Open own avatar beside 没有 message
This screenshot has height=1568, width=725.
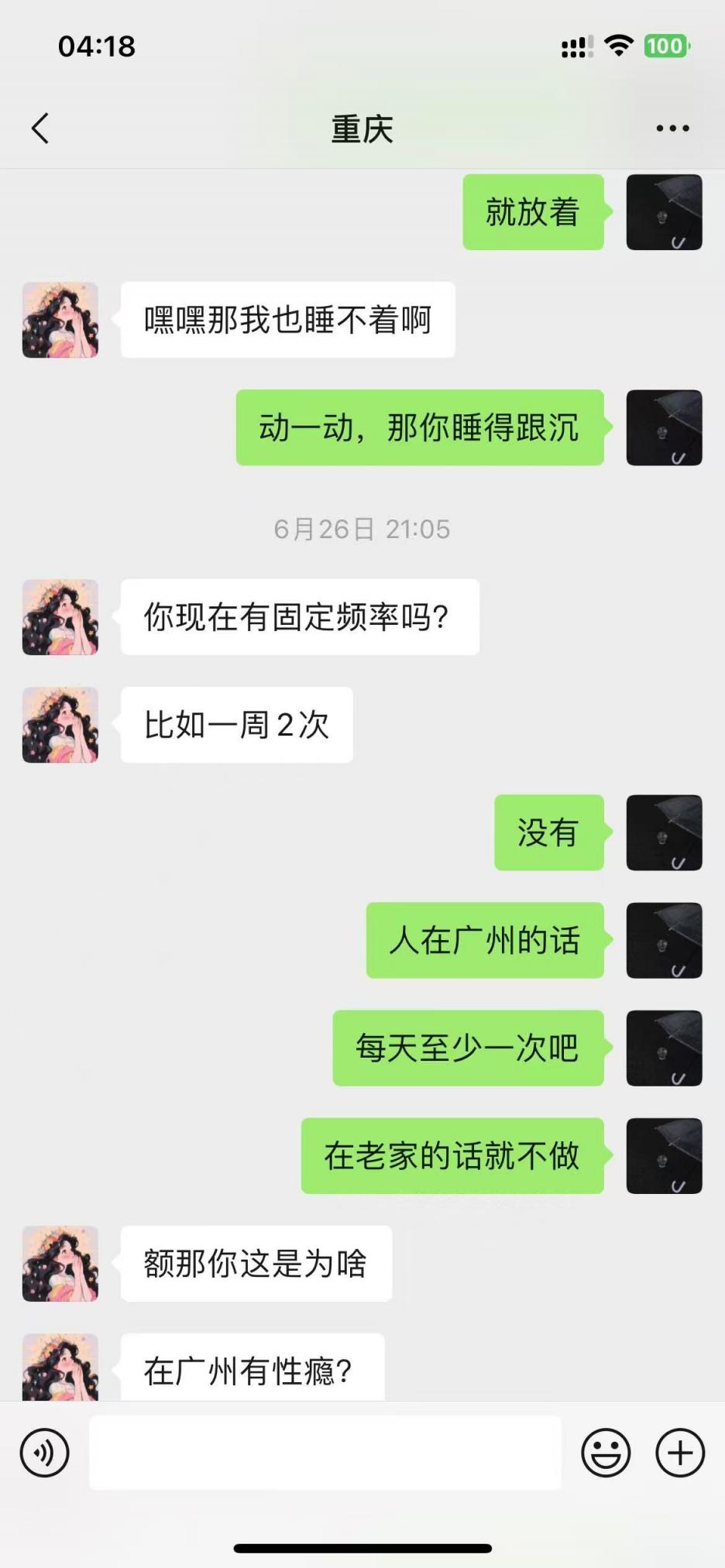click(664, 832)
